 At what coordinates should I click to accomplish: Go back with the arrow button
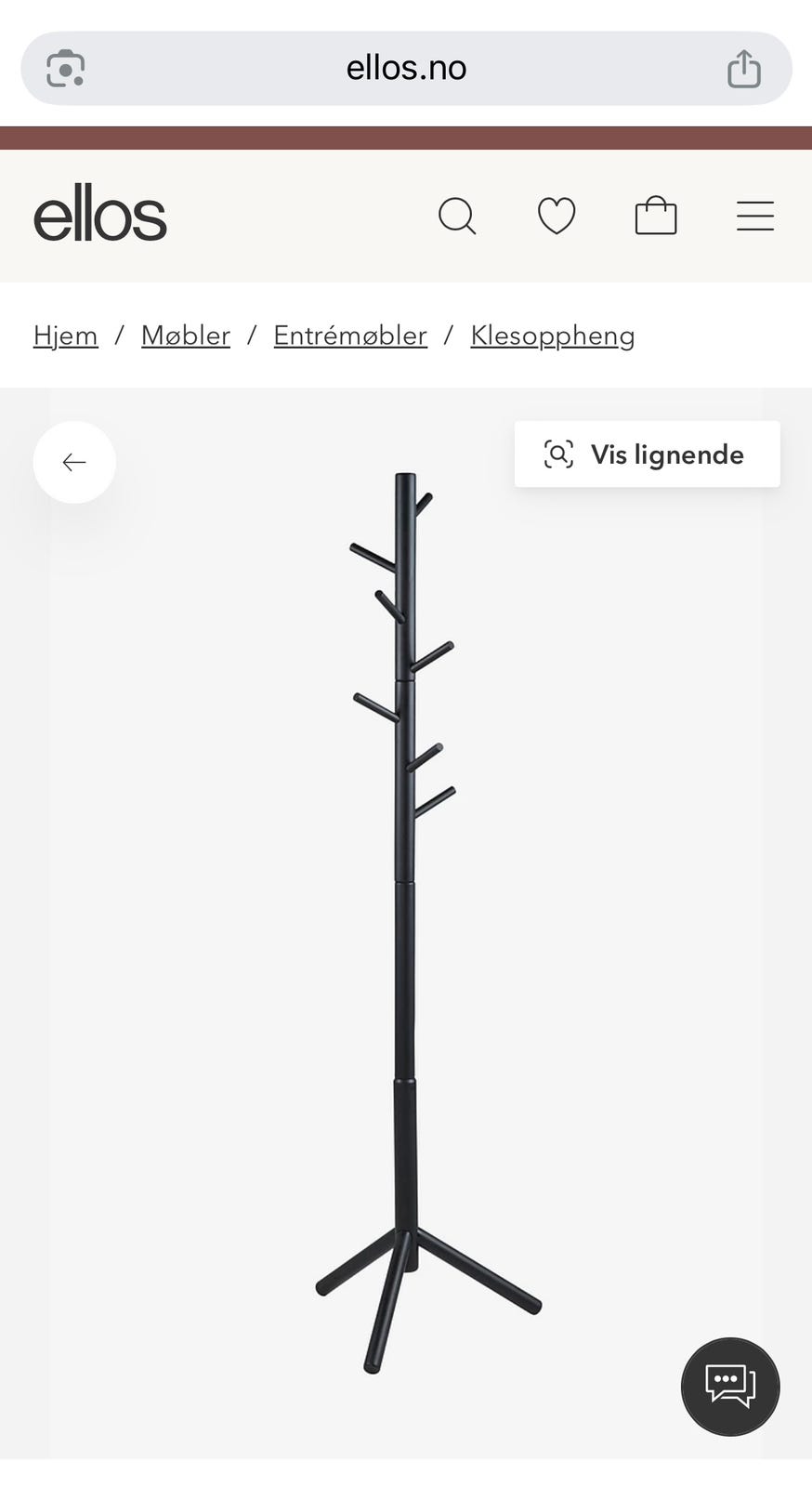(x=74, y=462)
